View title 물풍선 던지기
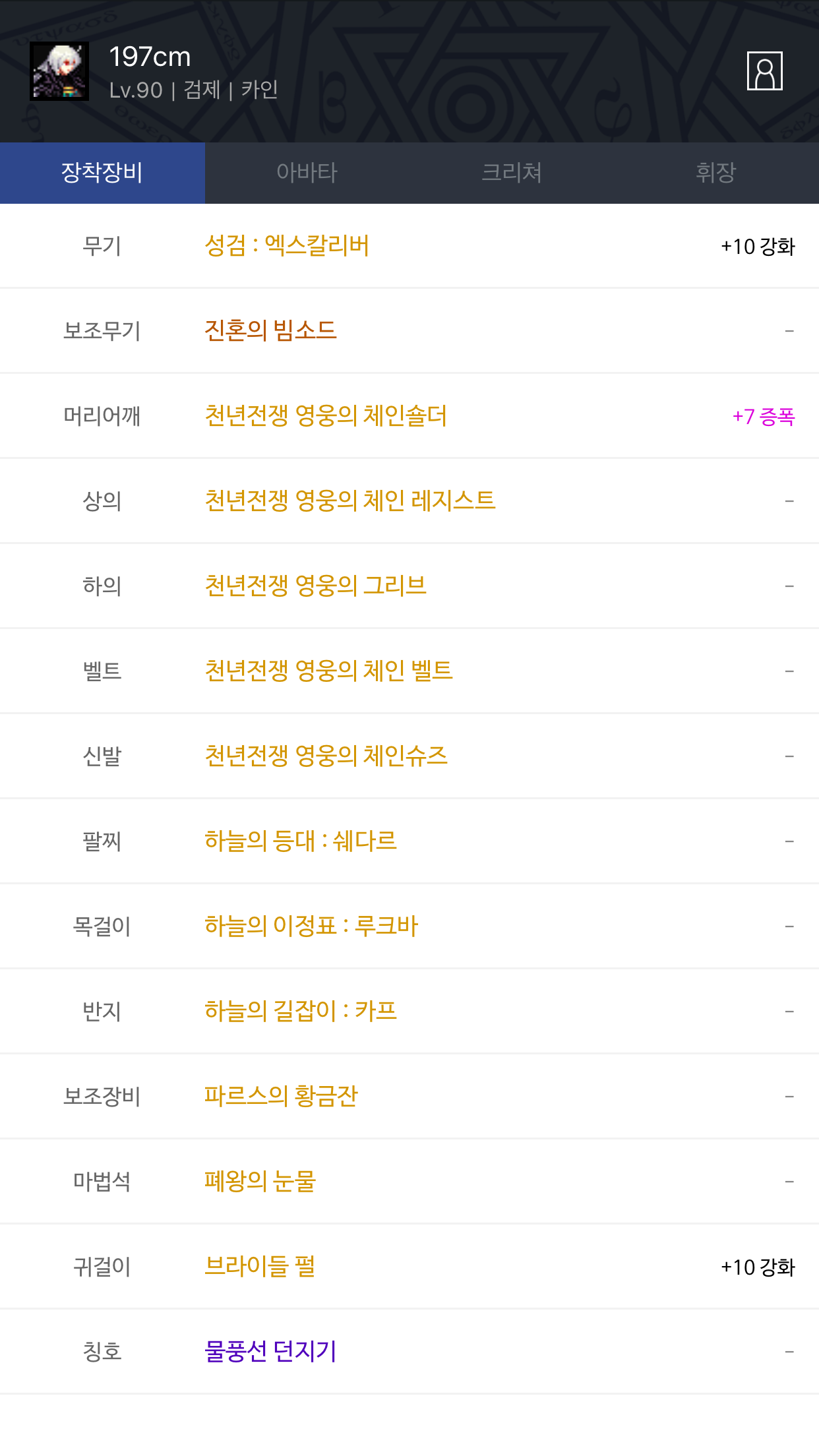 coord(270,1351)
